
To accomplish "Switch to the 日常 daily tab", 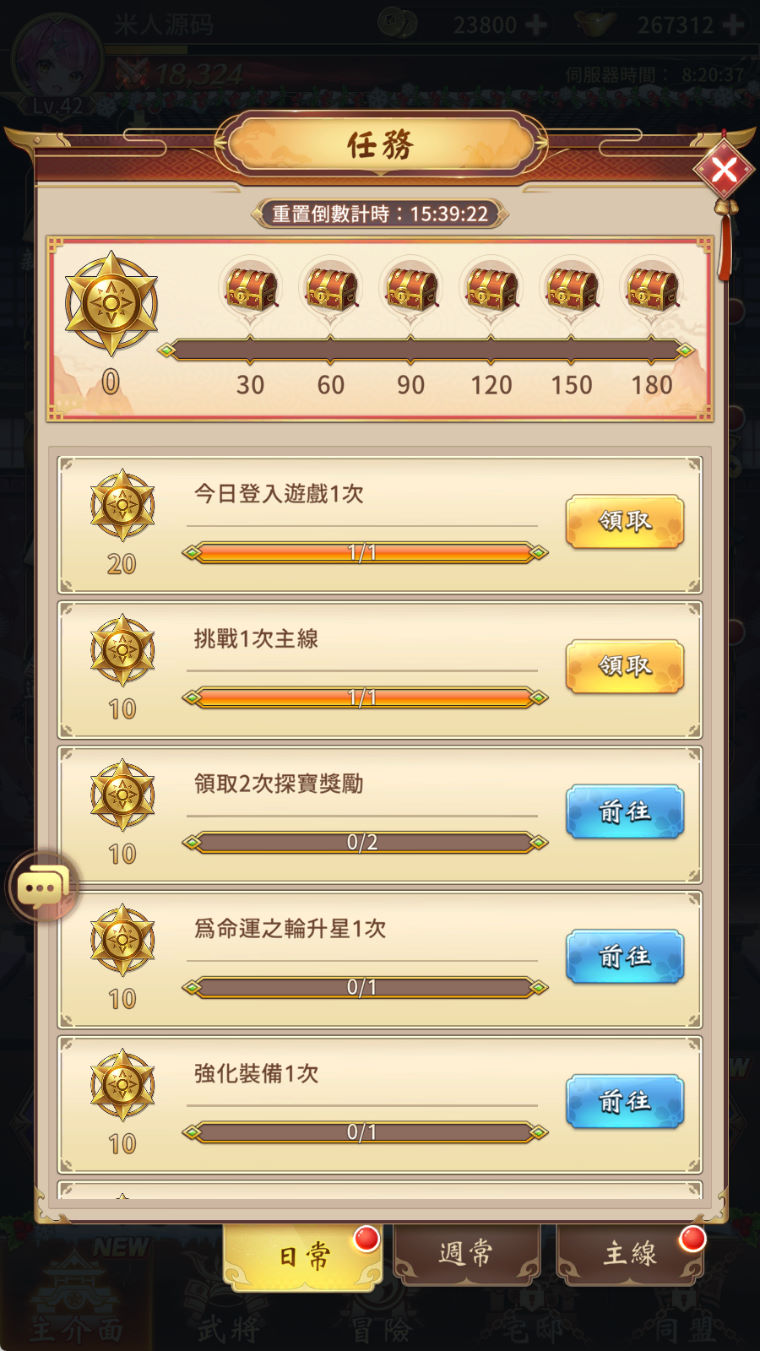I will pos(303,1256).
